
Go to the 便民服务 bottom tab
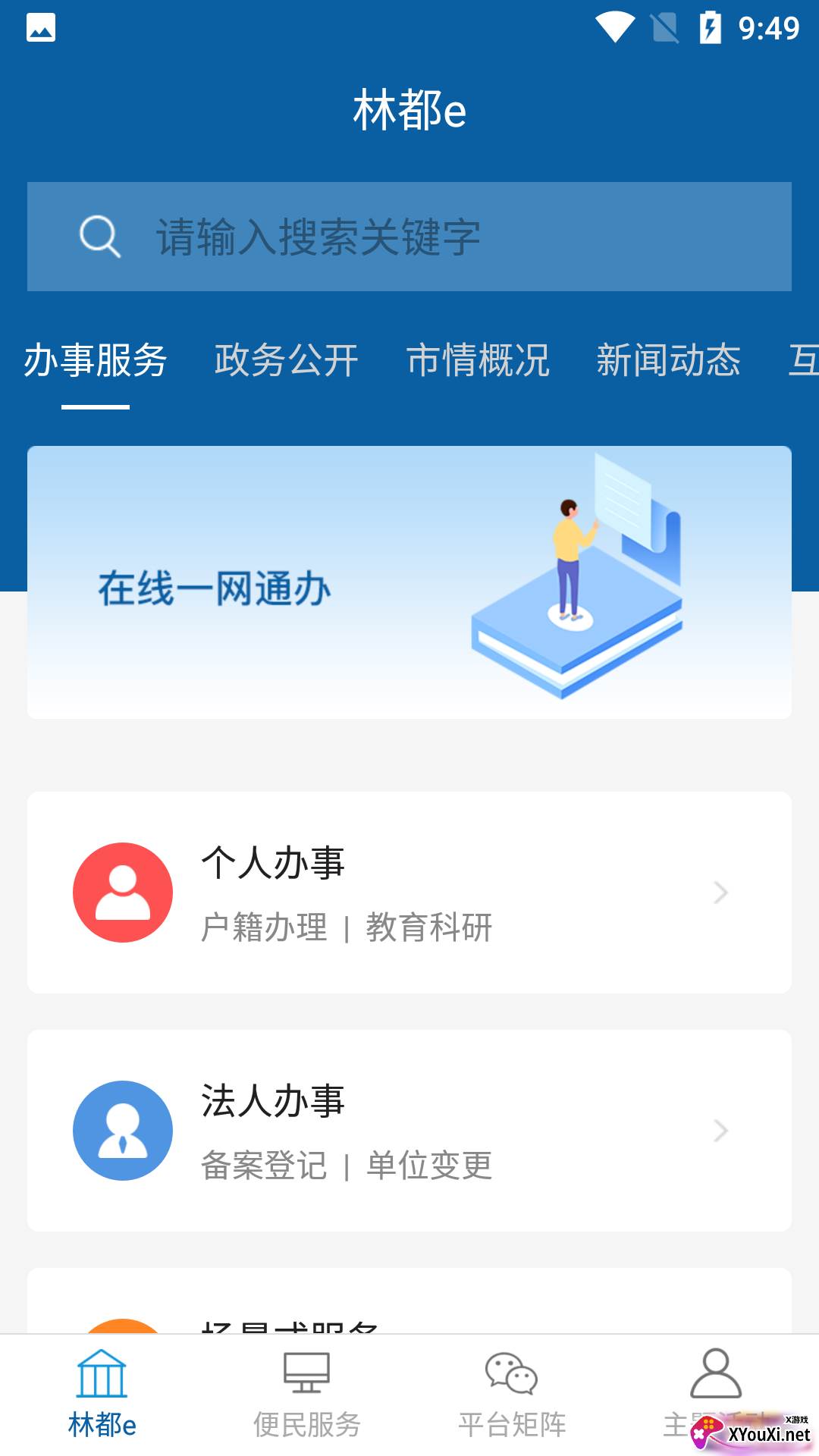(307, 1395)
